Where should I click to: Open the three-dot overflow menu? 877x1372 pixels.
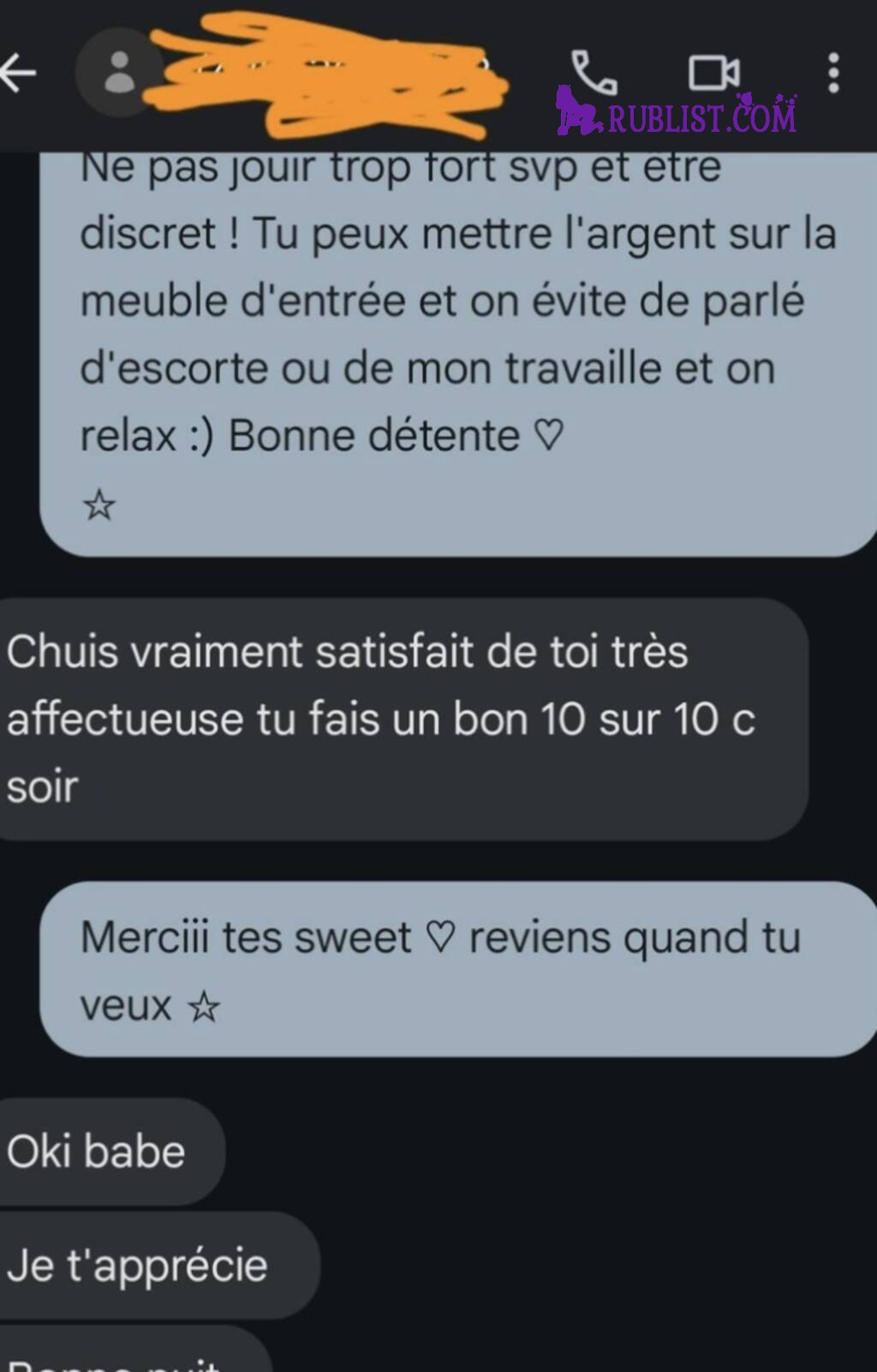[833, 73]
